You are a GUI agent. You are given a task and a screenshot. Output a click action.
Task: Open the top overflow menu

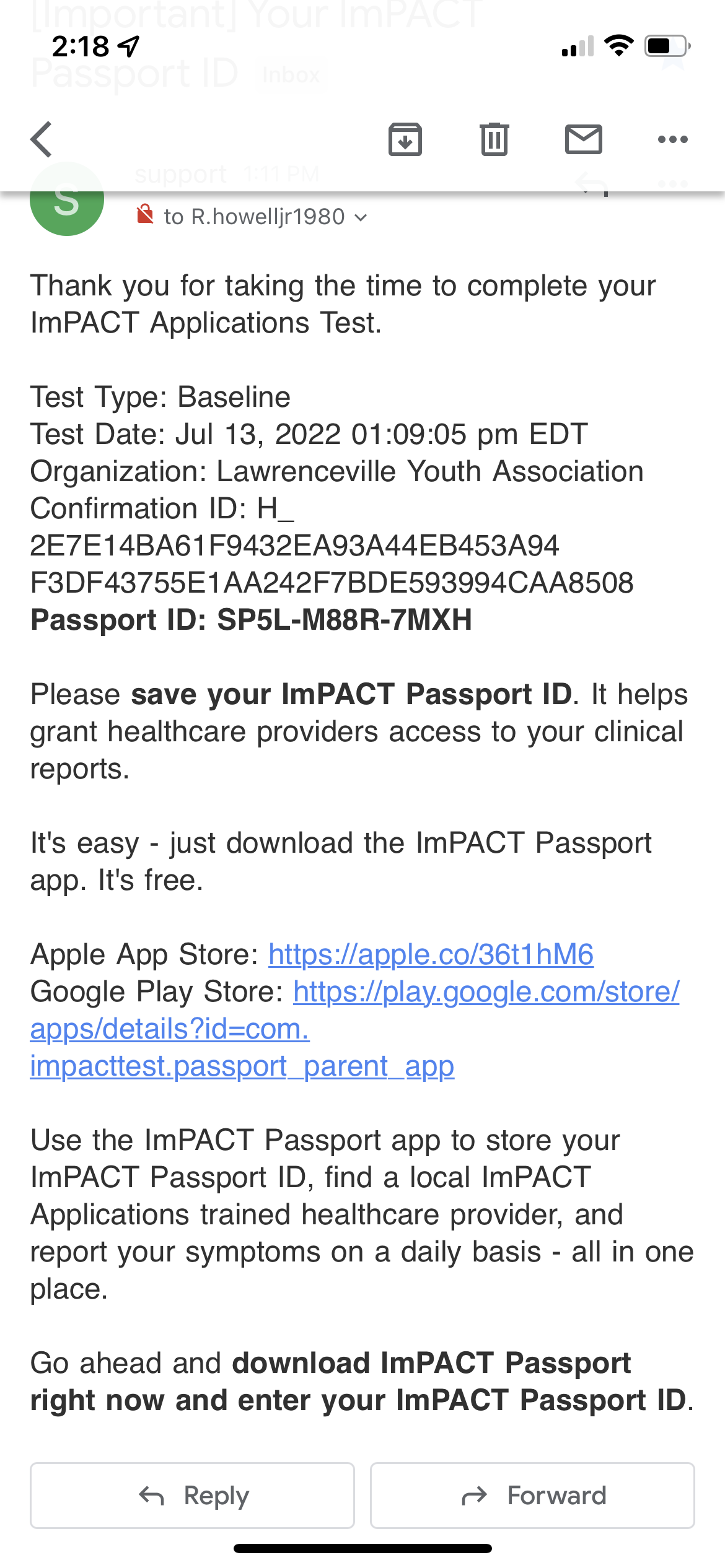pos(673,139)
